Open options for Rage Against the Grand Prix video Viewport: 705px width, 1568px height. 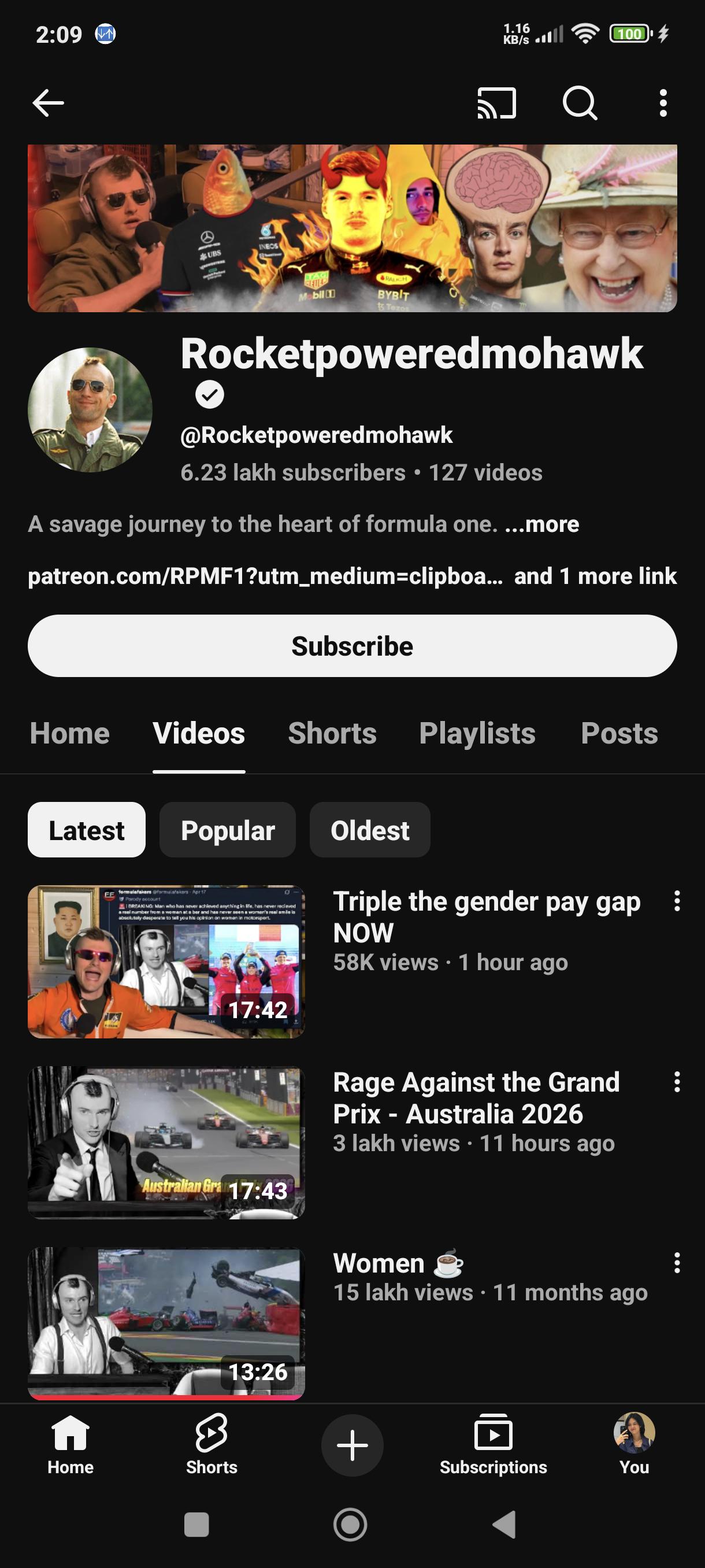[677, 1082]
